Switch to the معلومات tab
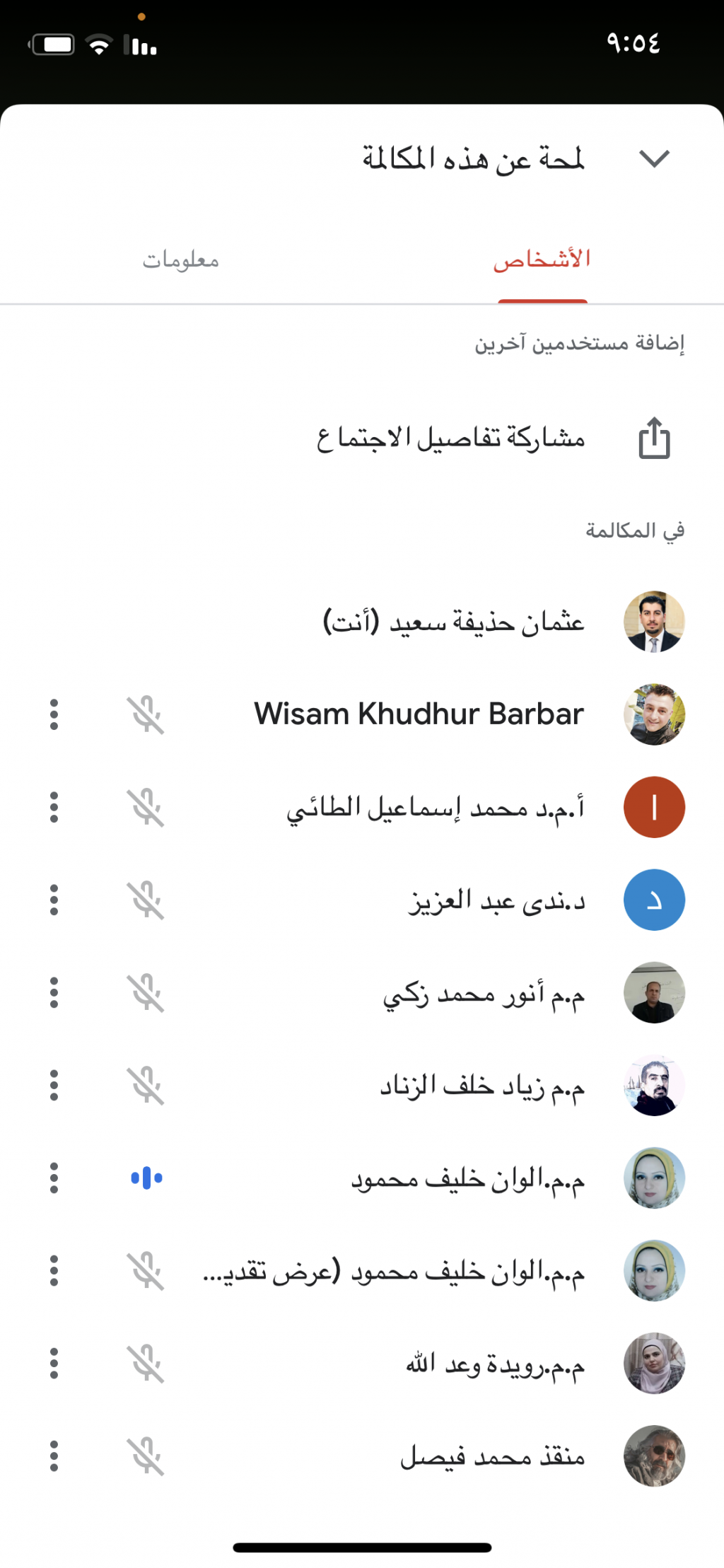This screenshot has height=1568, width=724. pyautogui.click(x=181, y=260)
